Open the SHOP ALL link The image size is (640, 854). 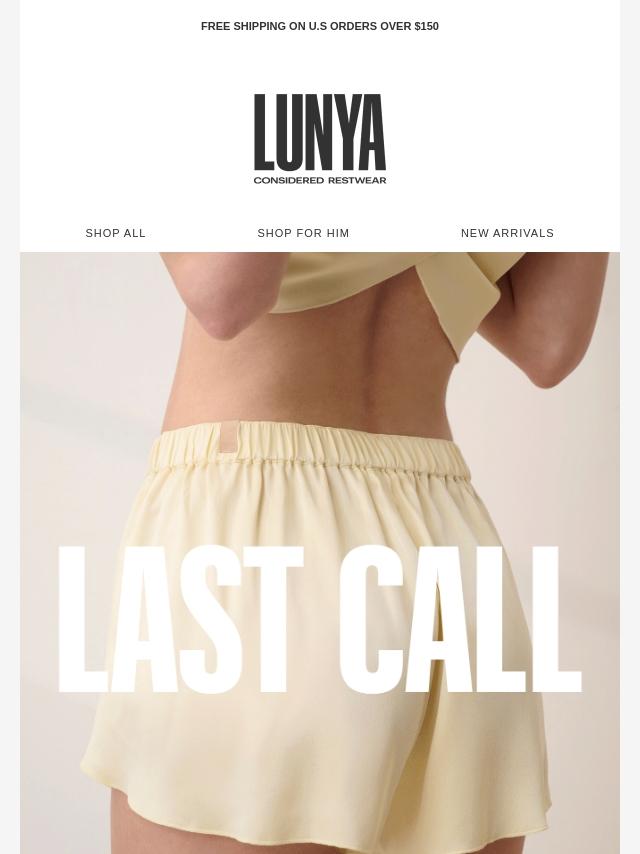click(116, 233)
